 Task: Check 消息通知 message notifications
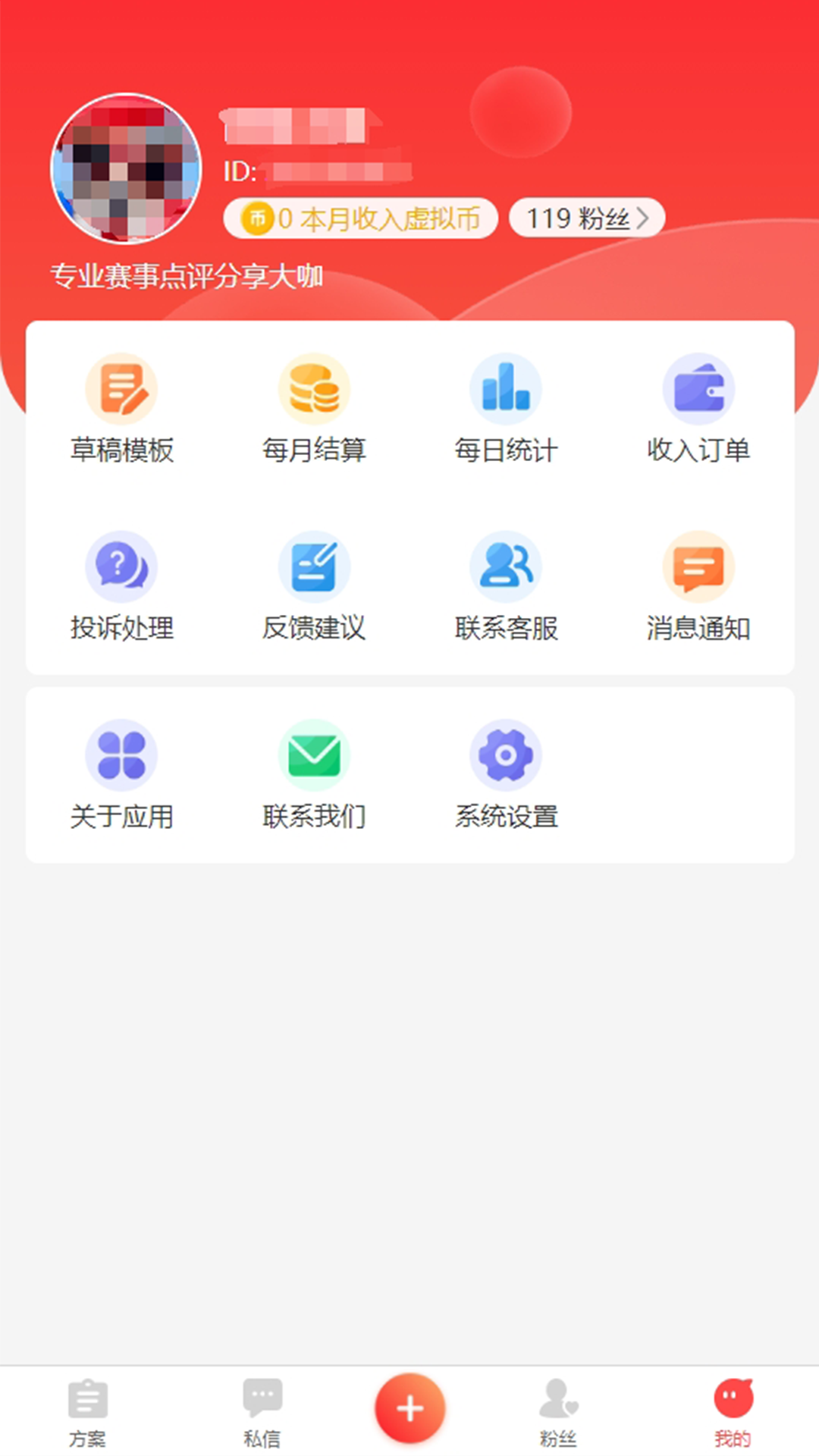click(x=698, y=588)
